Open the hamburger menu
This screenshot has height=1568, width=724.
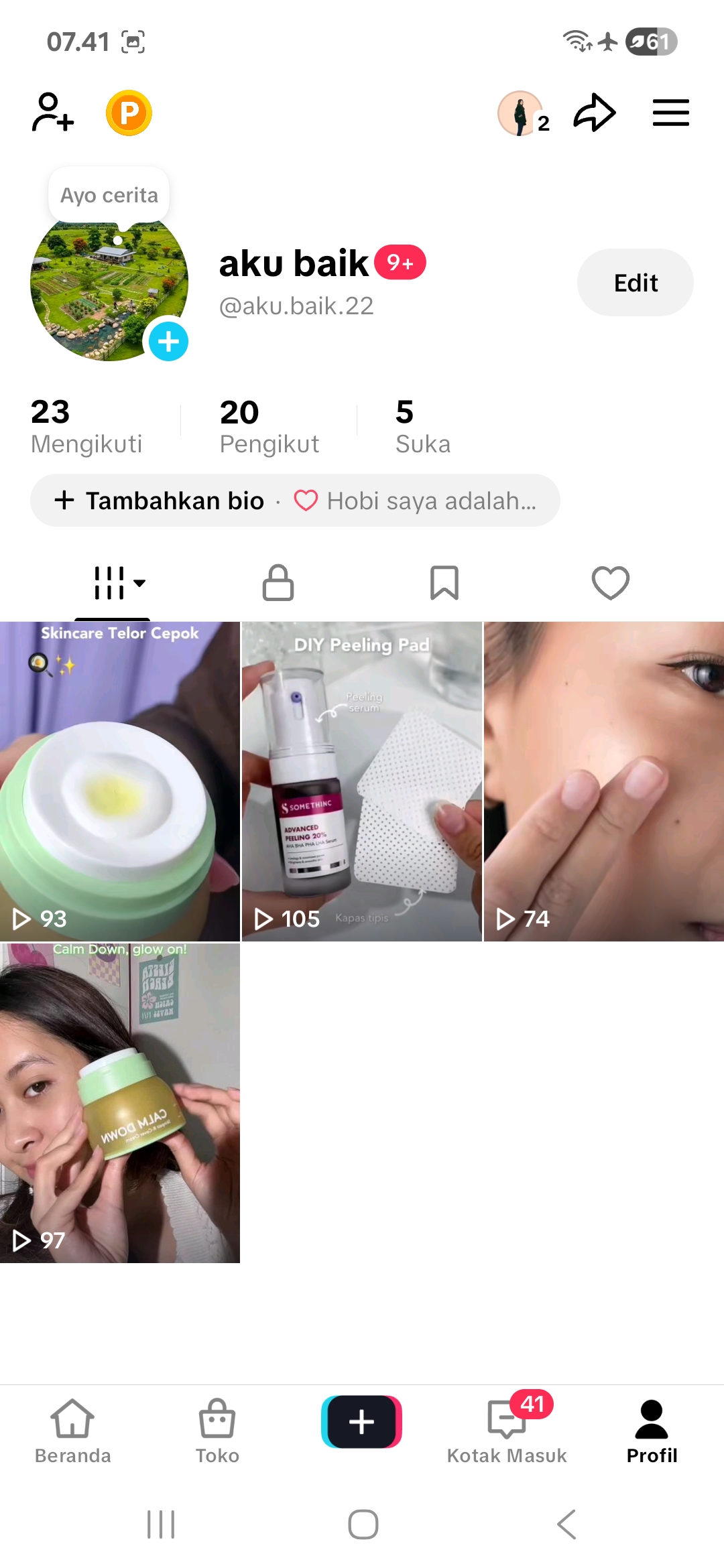670,113
